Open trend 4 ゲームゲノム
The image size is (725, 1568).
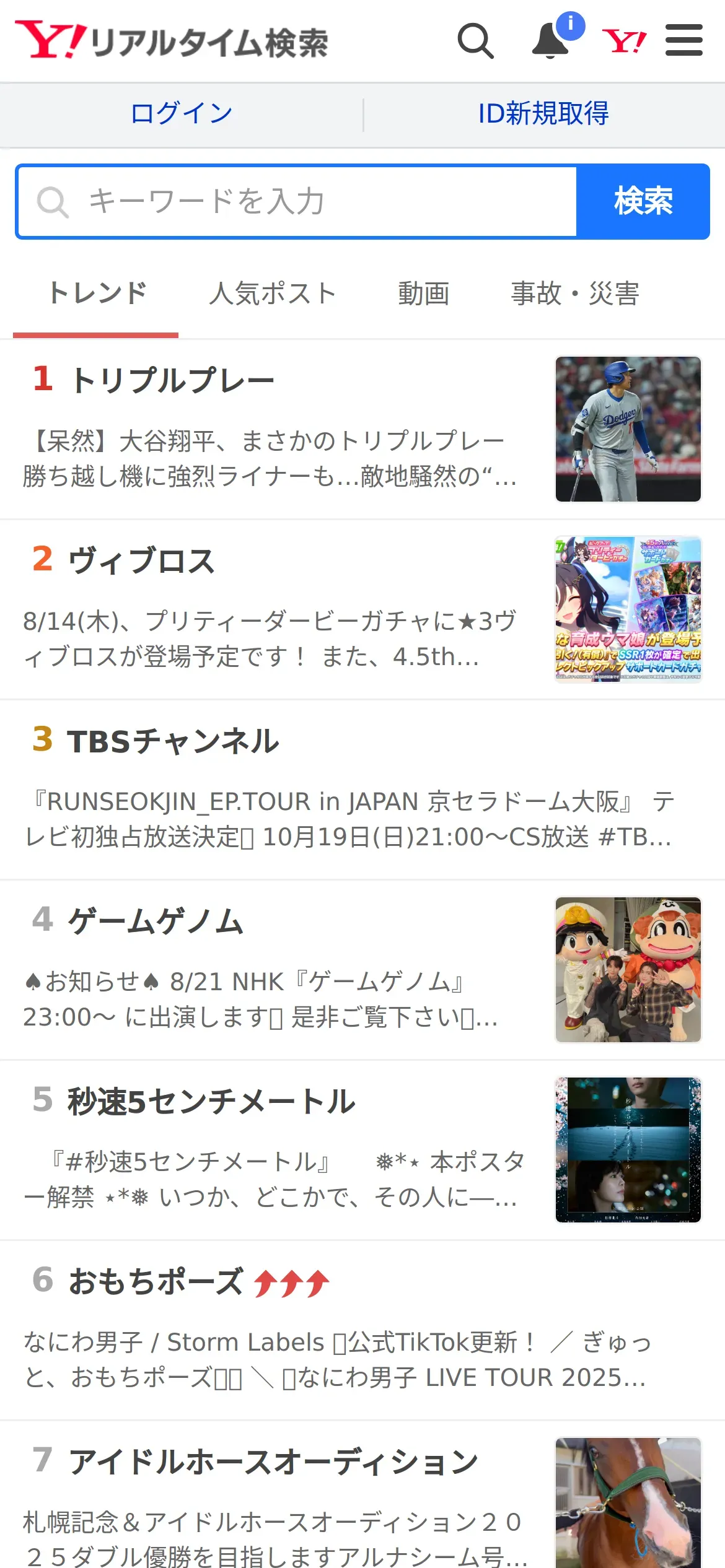point(156,921)
